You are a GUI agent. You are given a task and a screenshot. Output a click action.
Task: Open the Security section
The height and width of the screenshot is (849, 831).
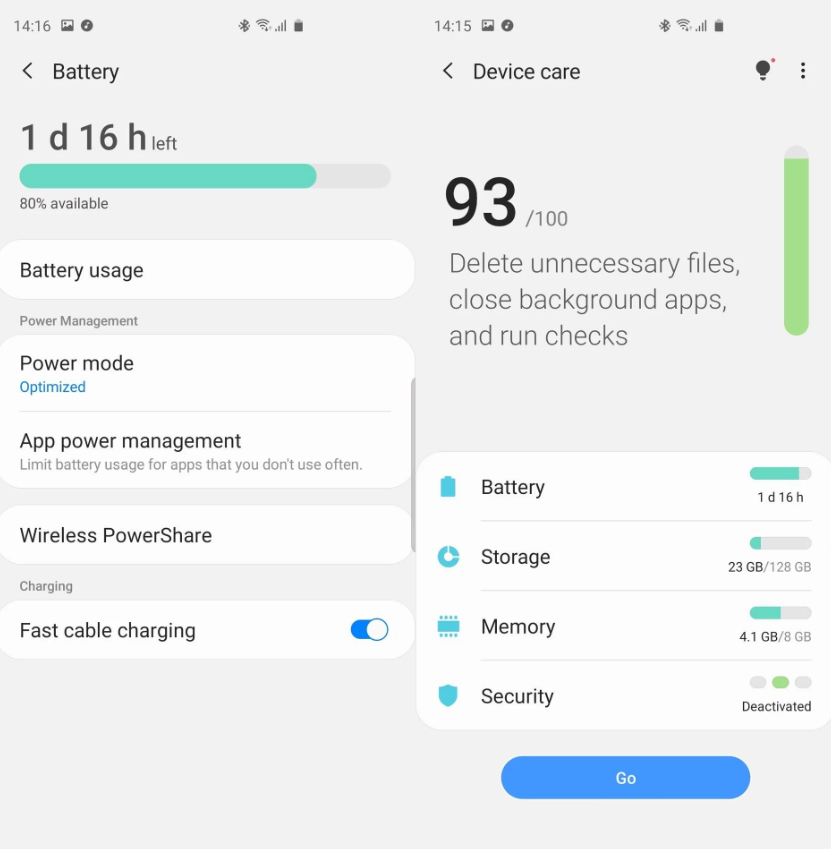tap(625, 696)
